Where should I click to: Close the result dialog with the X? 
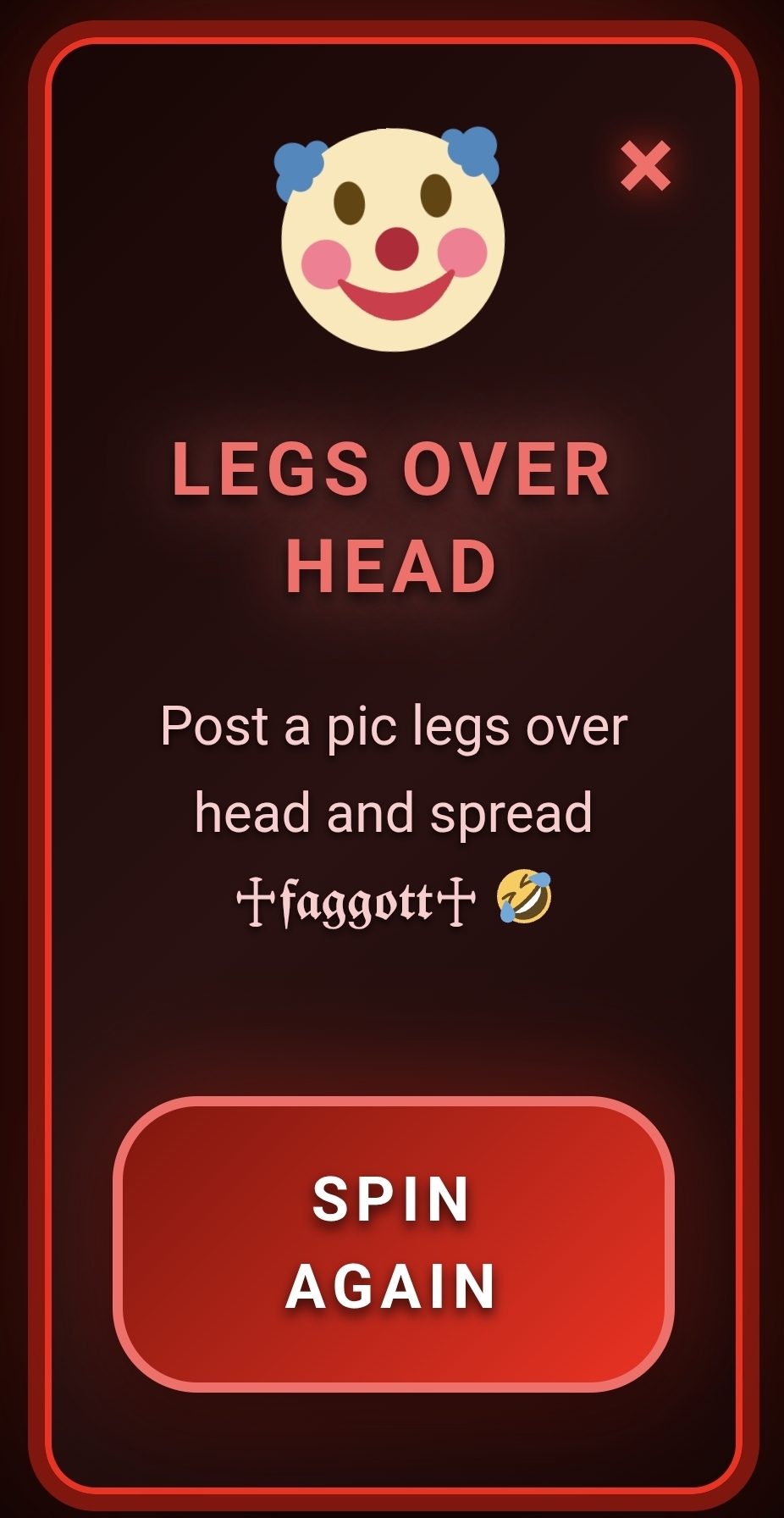pyautogui.click(x=645, y=166)
